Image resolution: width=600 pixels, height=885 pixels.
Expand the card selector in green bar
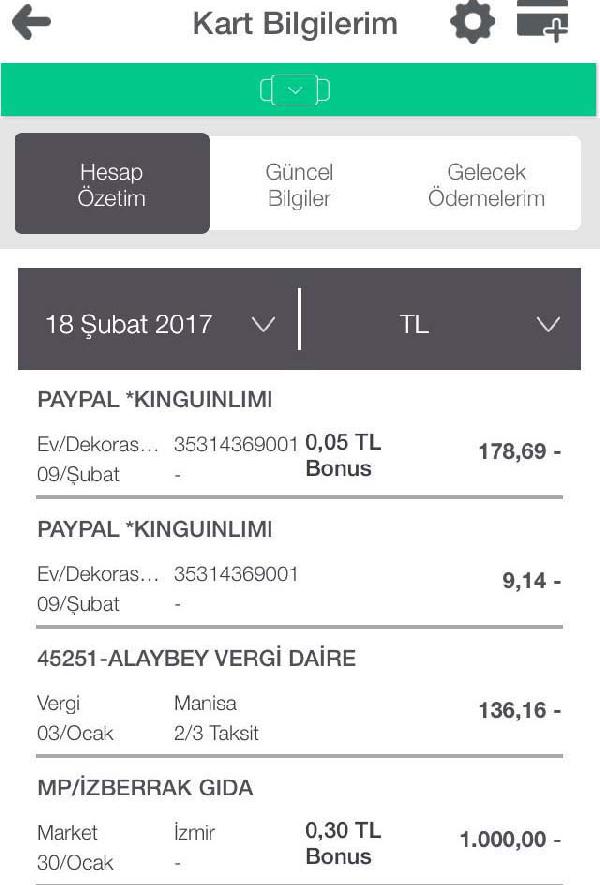pos(295,90)
